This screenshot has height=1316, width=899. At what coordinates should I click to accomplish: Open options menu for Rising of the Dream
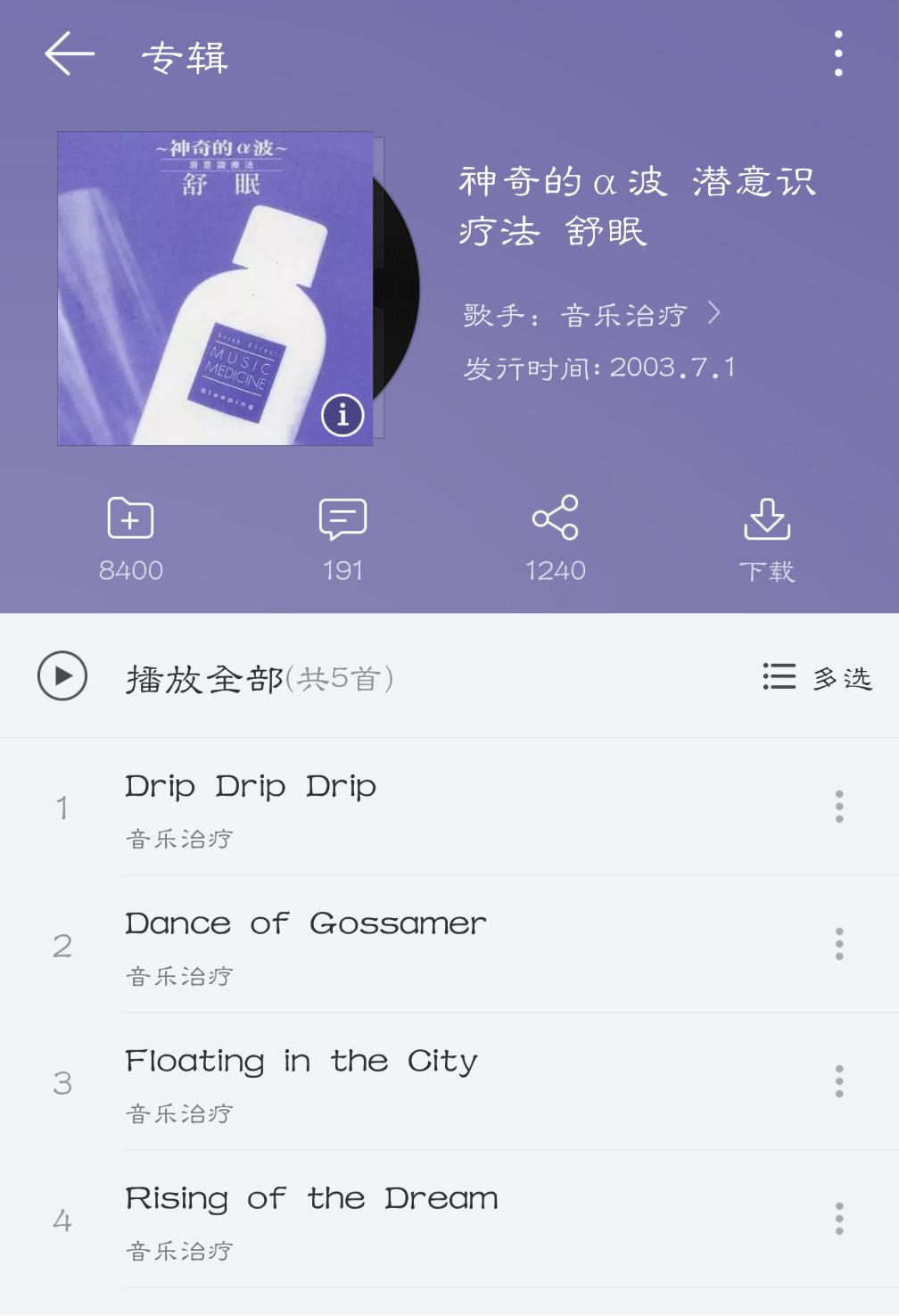(x=837, y=1218)
